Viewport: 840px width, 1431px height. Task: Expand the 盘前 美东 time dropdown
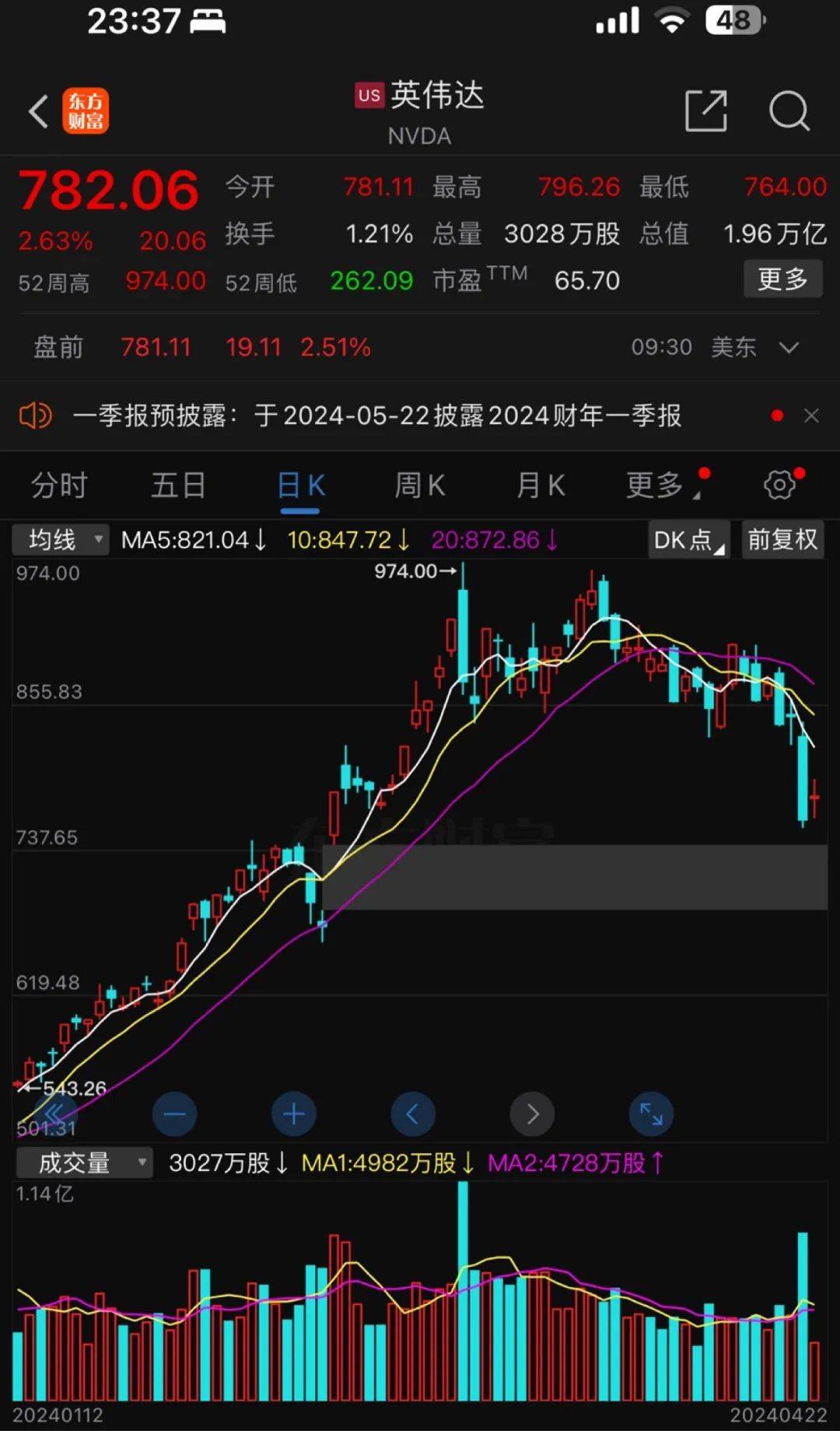click(x=789, y=347)
